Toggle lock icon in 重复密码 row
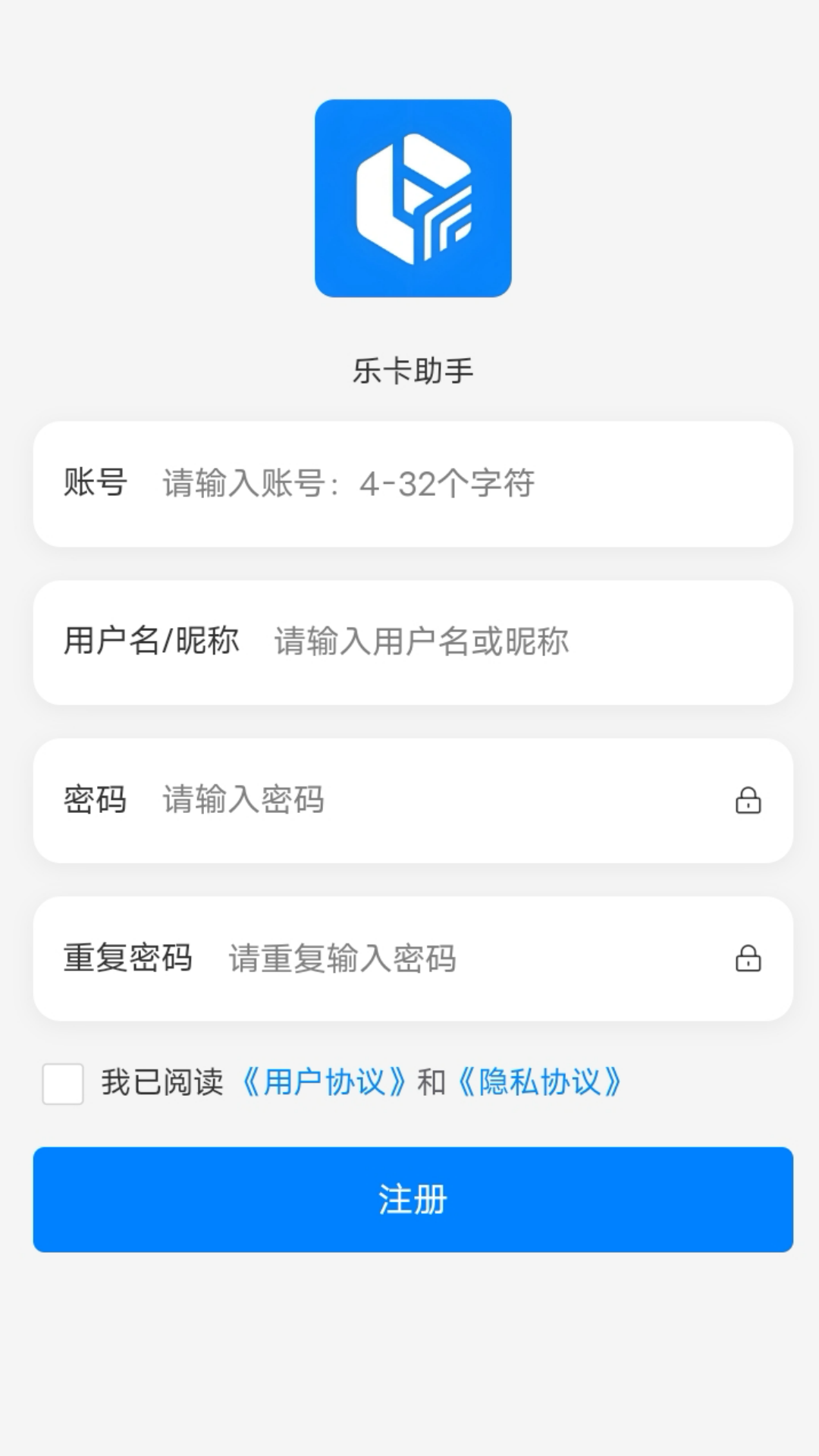819x1456 pixels. (748, 959)
